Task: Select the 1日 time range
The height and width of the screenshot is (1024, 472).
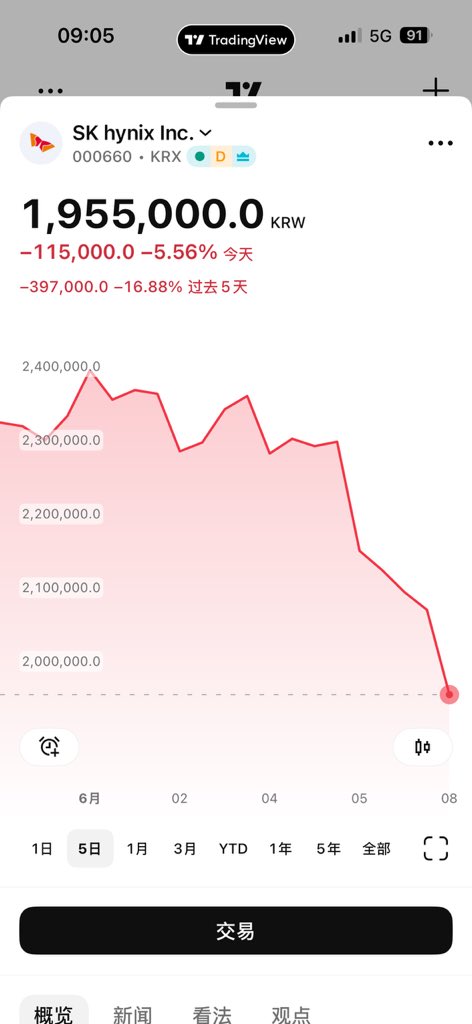Action: click(x=42, y=848)
